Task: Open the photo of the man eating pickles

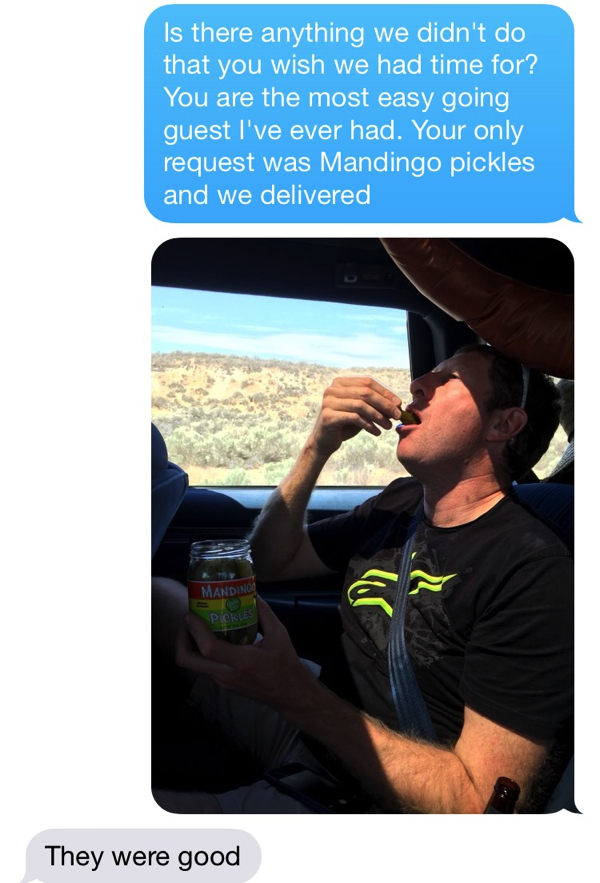Action: click(x=362, y=525)
